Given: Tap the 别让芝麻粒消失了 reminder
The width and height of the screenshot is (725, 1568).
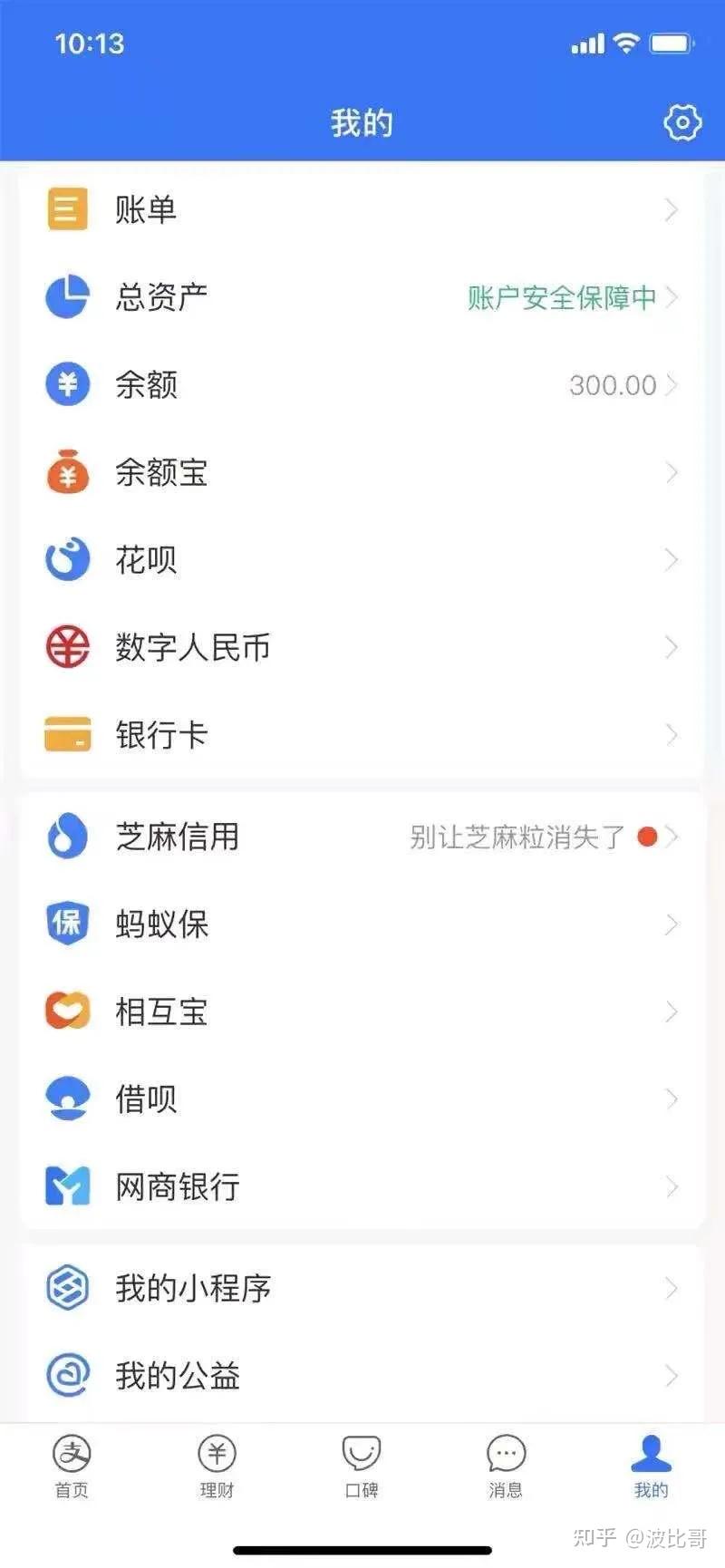Looking at the screenshot, I should click(x=517, y=837).
